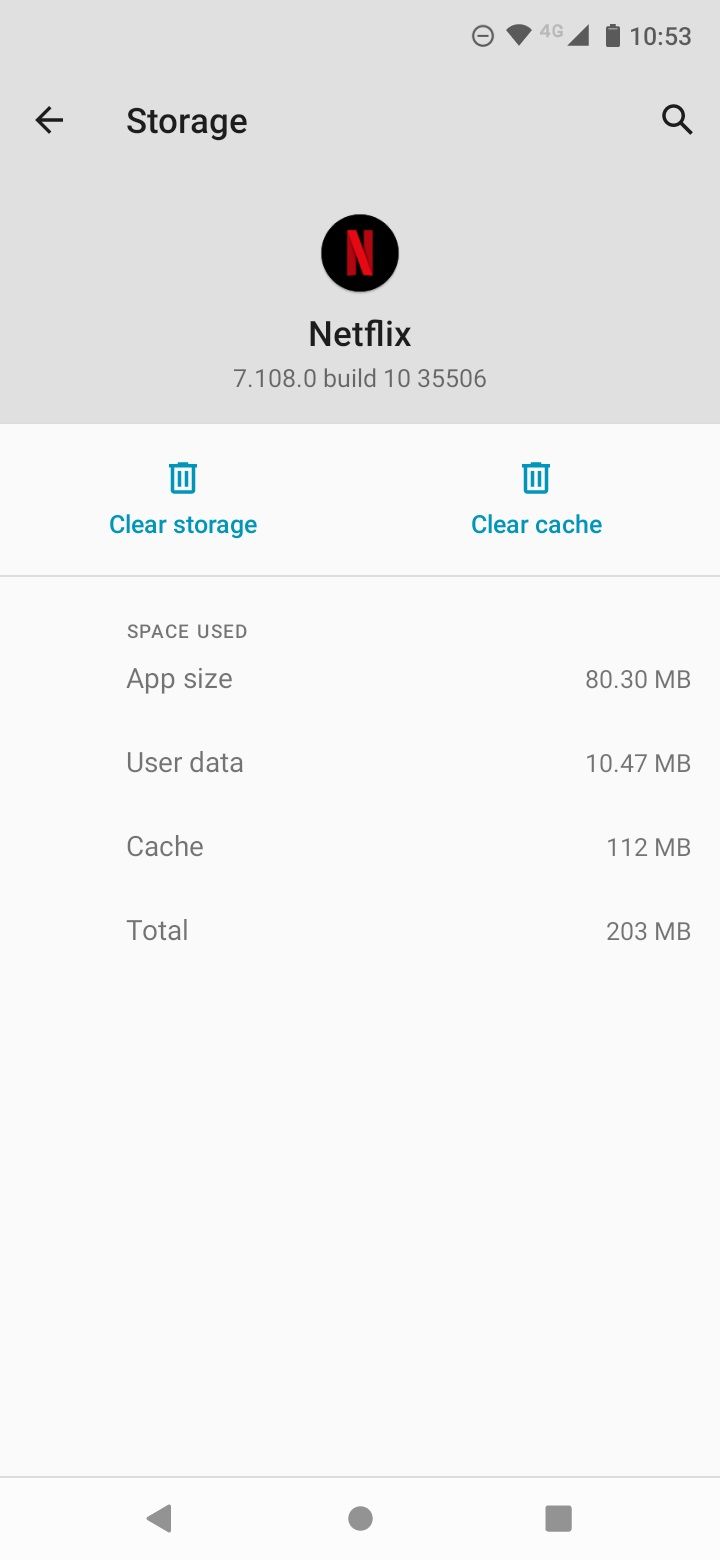Tap the battery icon in the status bar

click(x=612, y=36)
